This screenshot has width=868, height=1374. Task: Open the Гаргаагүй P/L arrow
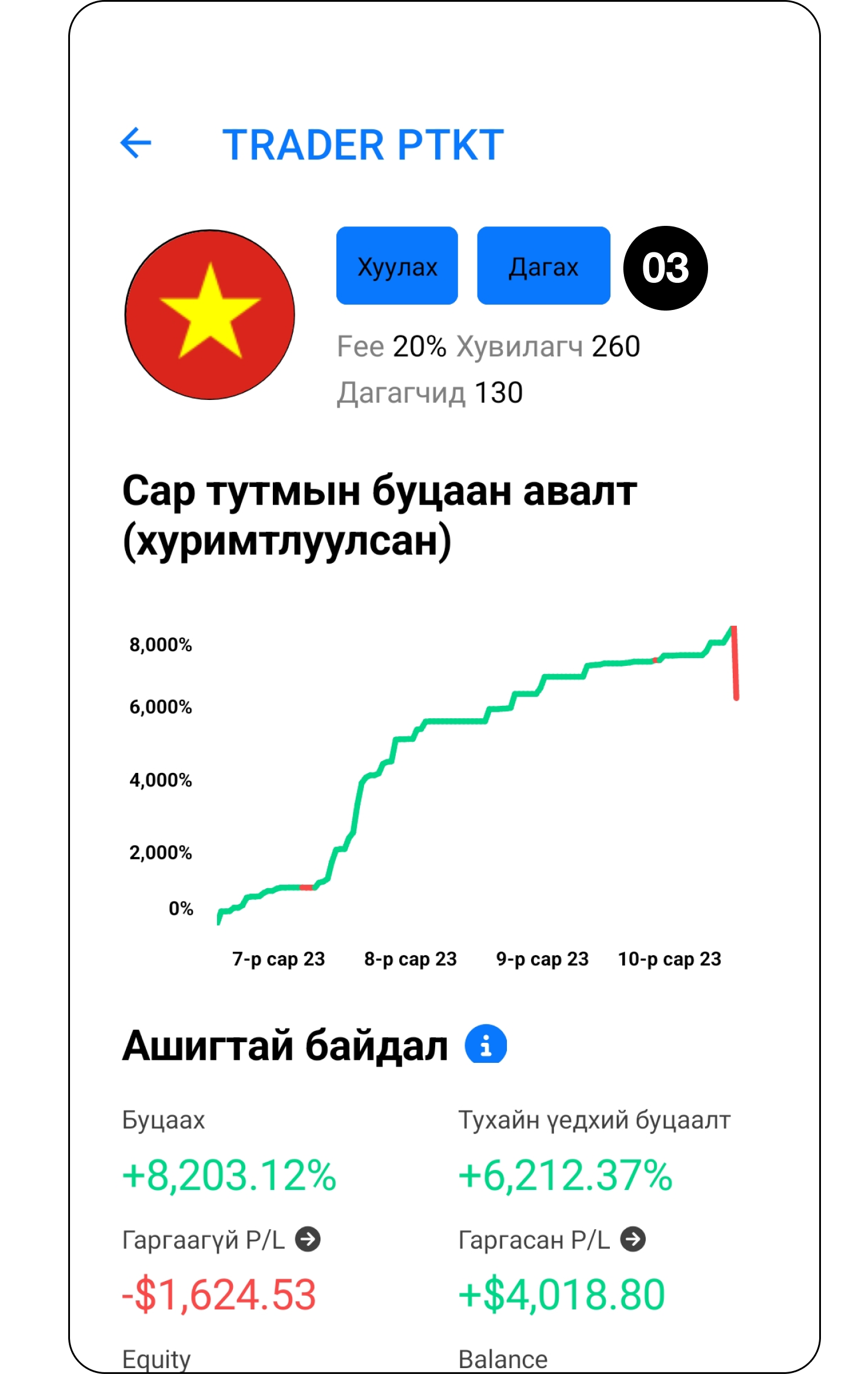[308, 1239]
